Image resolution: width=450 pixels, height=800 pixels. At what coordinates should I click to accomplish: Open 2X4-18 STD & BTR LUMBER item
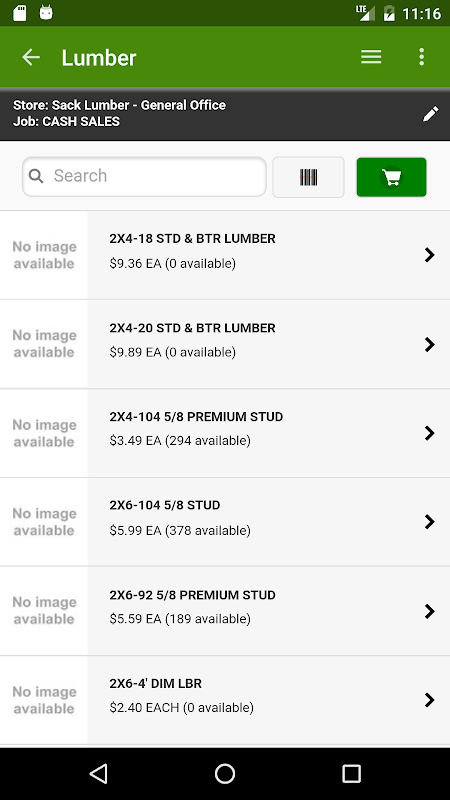[225, 255]
